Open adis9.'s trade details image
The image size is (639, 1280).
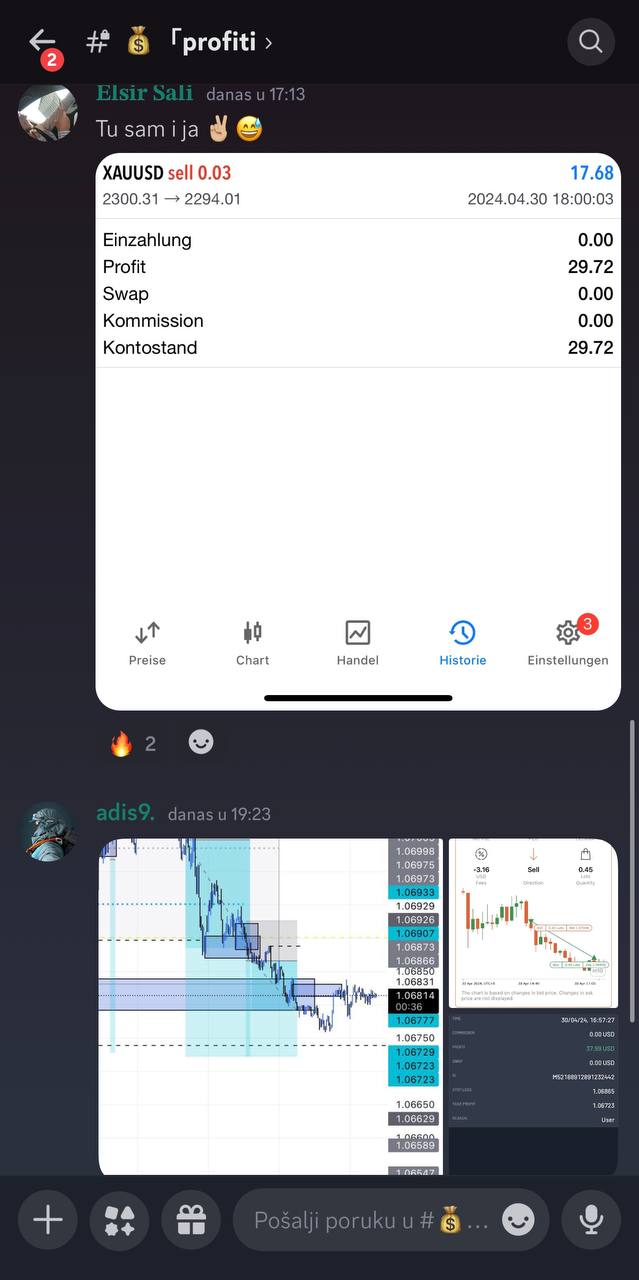(533, 1093)
